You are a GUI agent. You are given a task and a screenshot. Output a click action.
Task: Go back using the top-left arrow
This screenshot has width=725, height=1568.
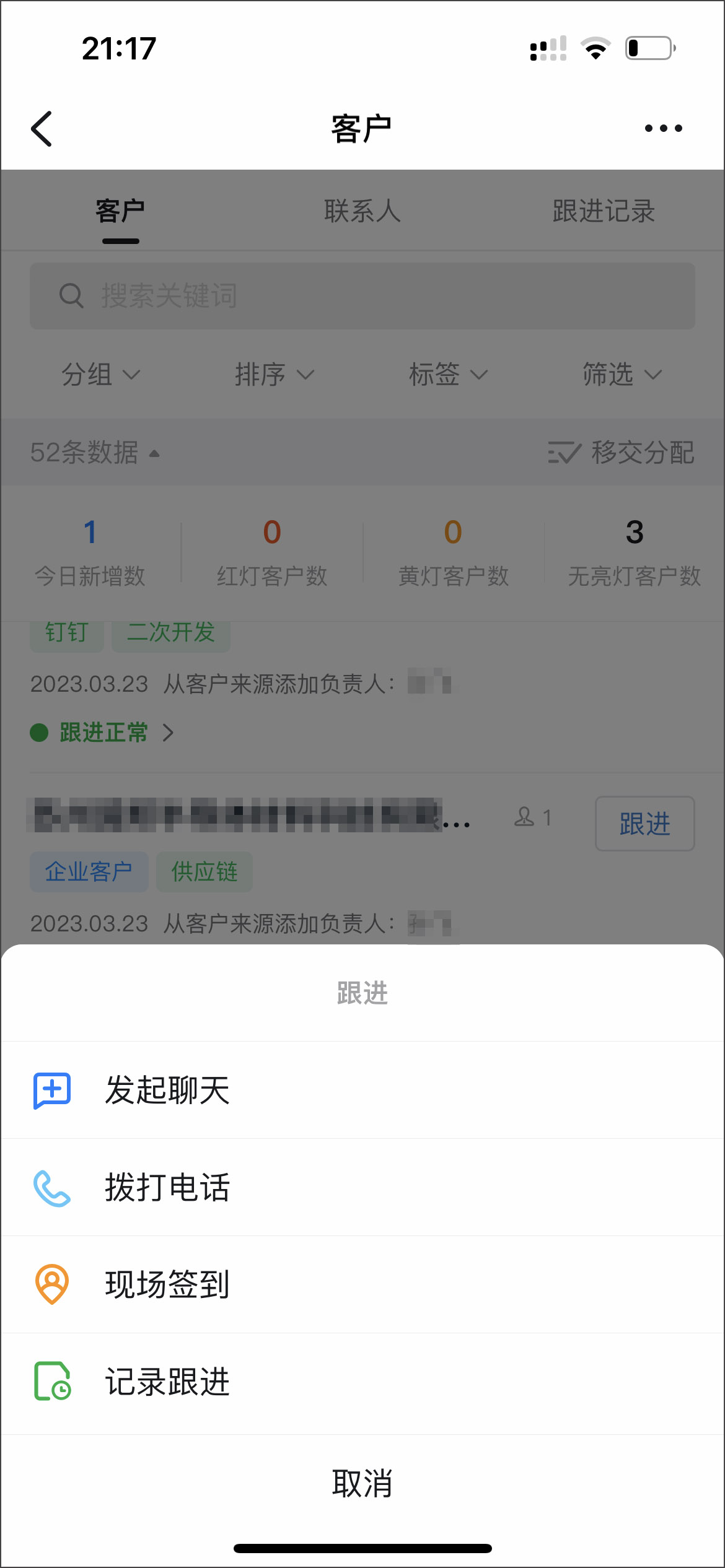click(x=42, y=129)
